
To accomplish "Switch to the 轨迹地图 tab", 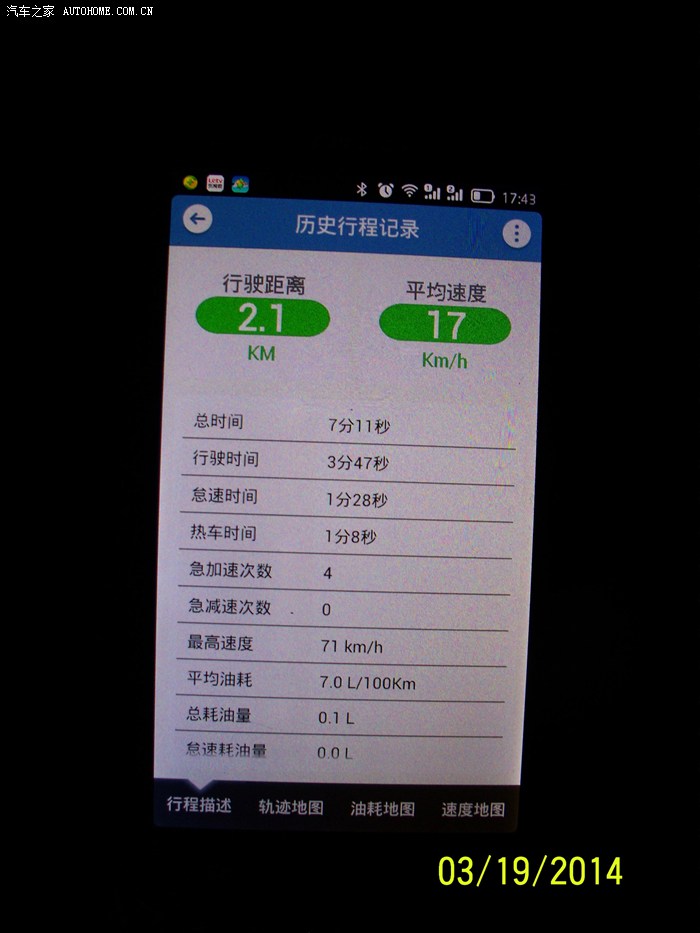I will 291,808.
